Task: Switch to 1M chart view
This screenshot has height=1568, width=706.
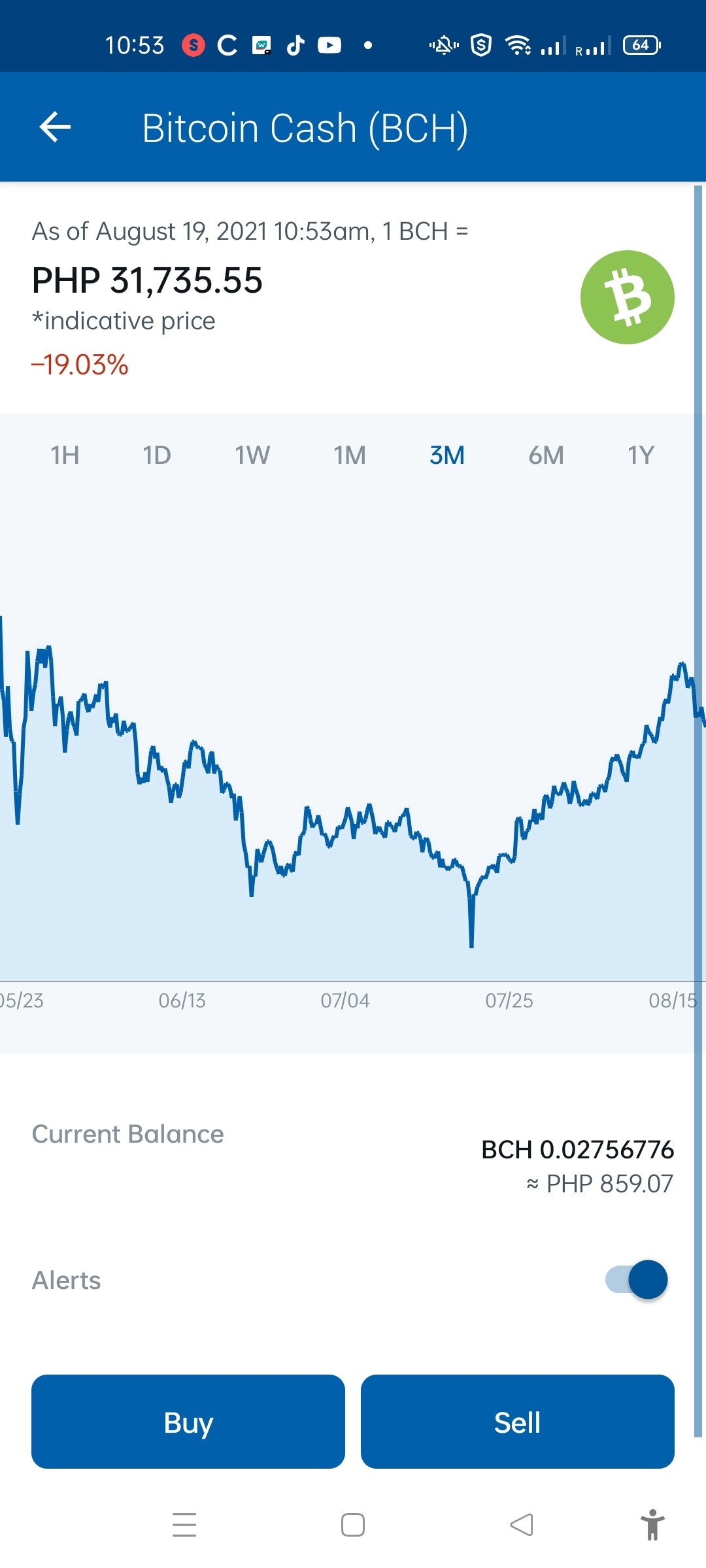Action: [350, 455]
